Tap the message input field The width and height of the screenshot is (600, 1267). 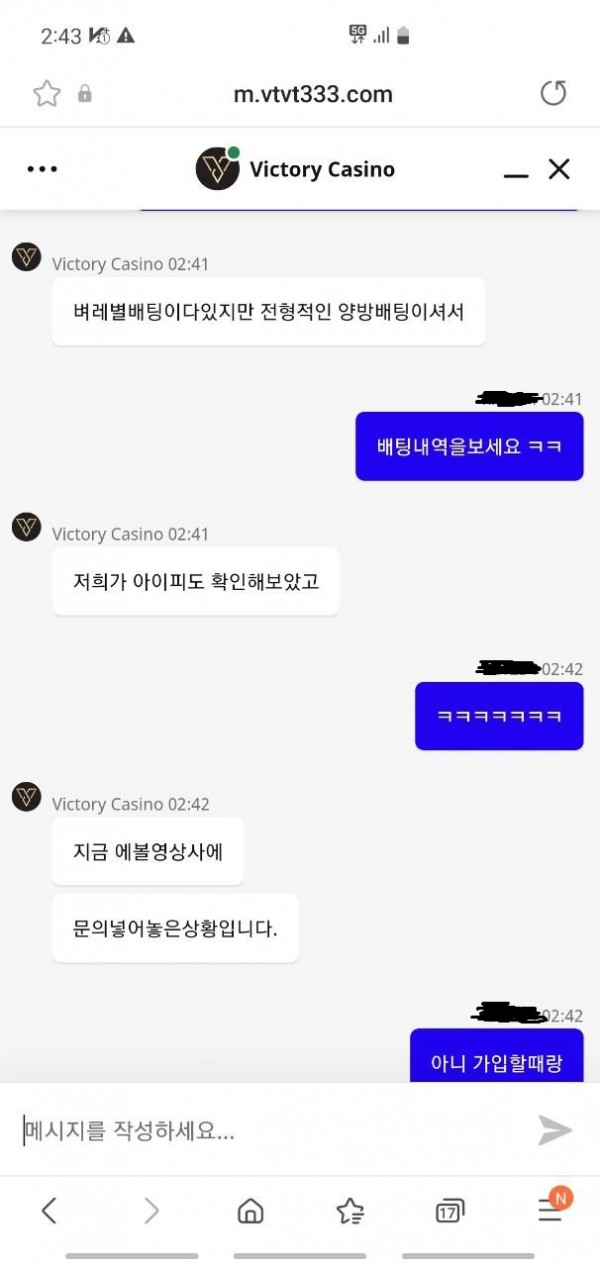click(x=270, y=1131)
